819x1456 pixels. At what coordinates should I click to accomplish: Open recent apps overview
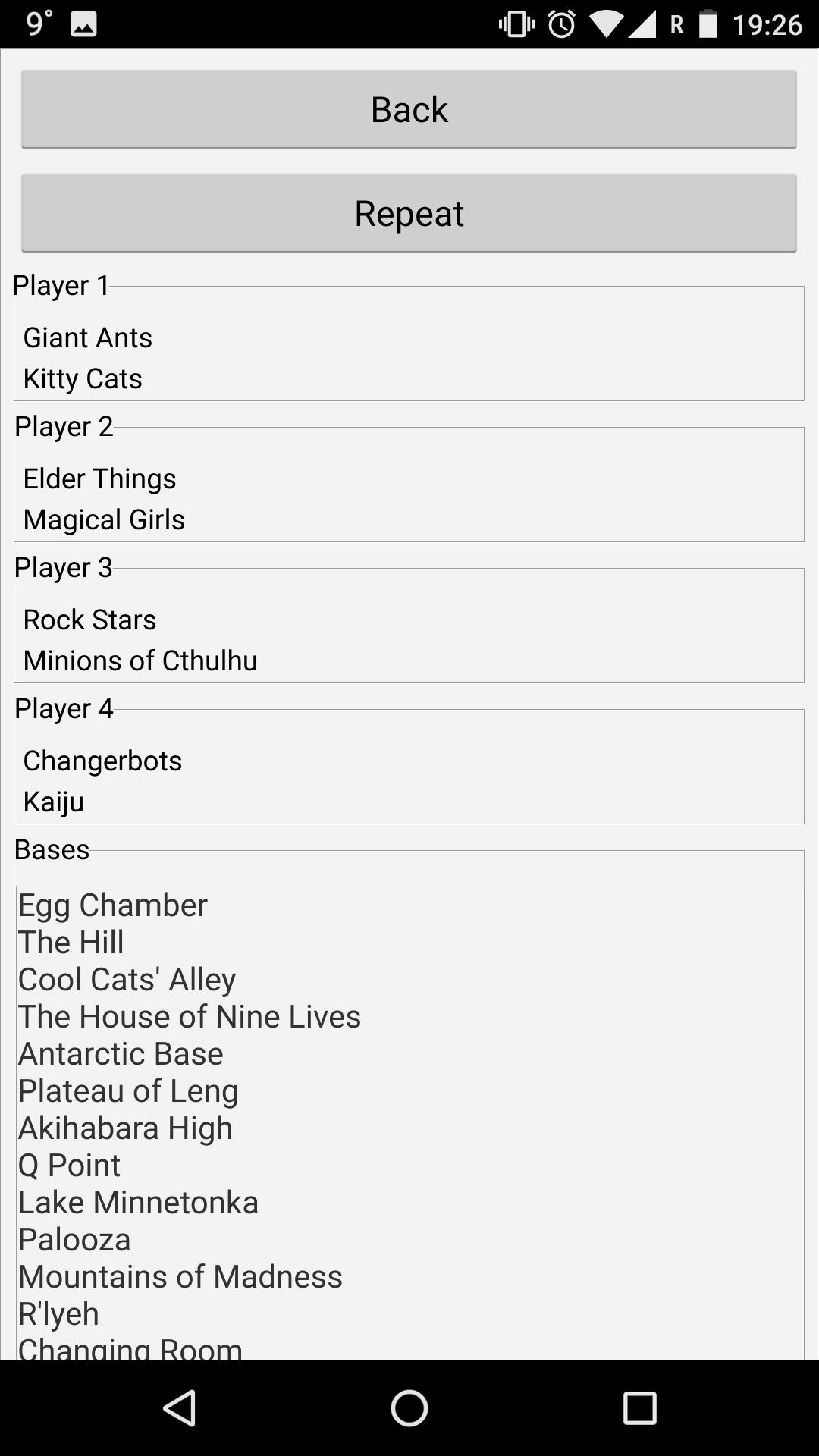(639, 1408)
